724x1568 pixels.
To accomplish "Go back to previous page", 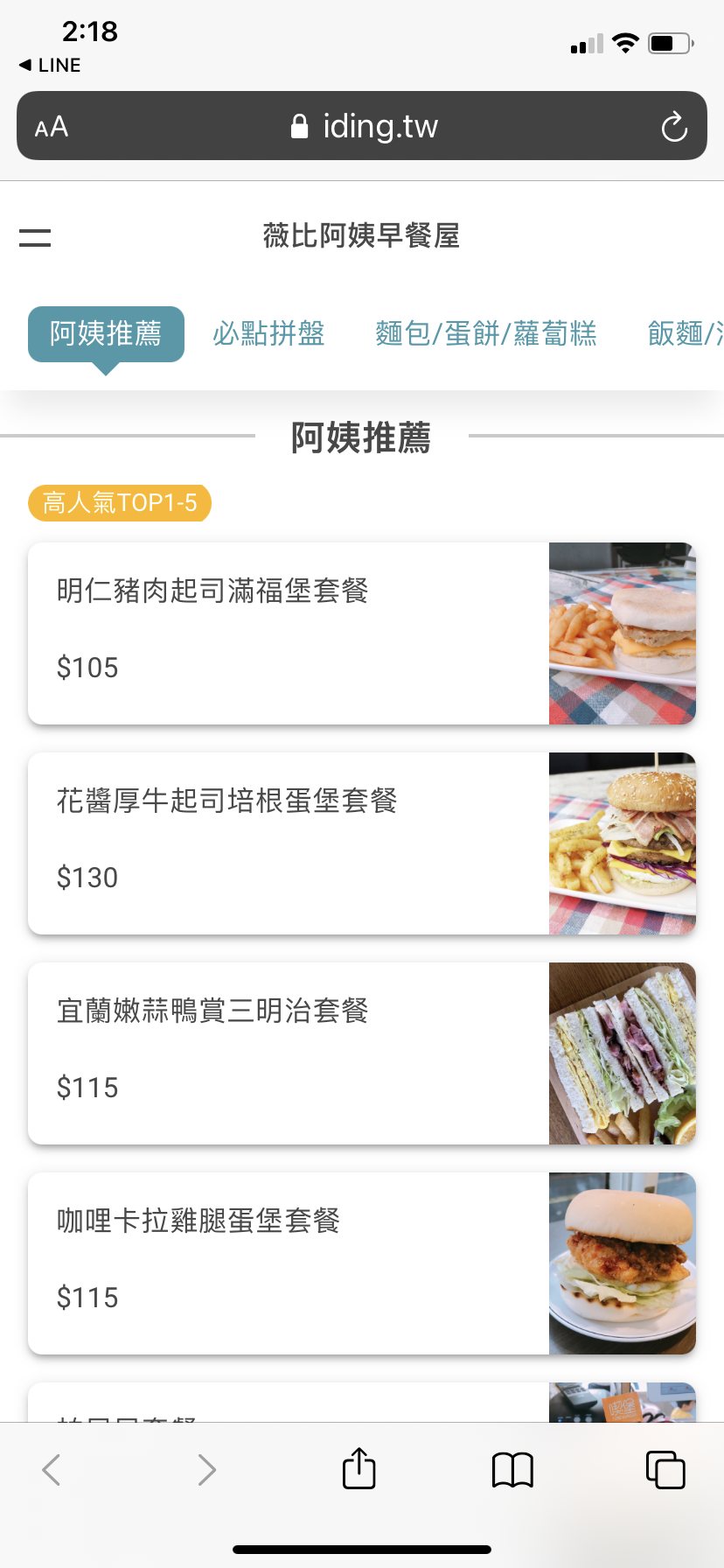I will click(x=52, y=1469).
